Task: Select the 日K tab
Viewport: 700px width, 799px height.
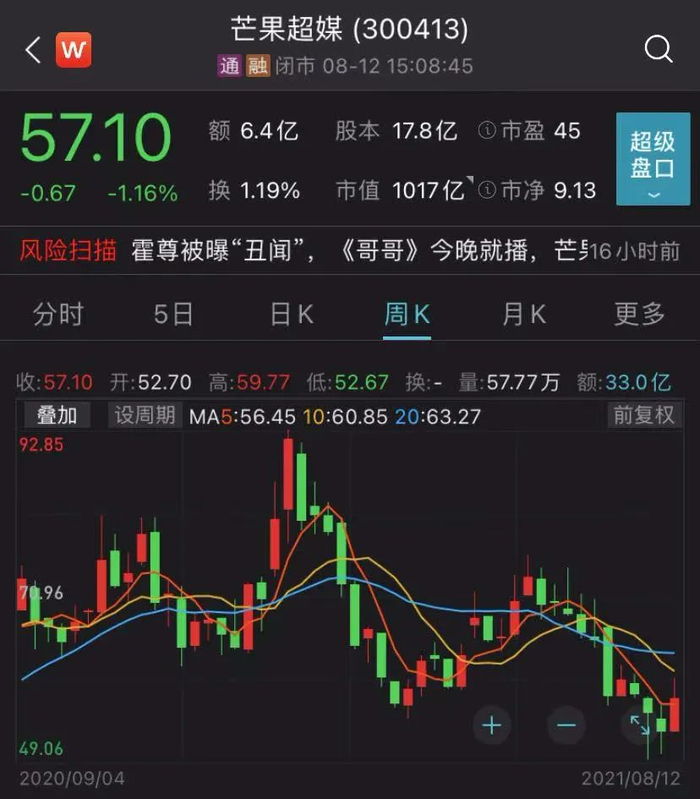Action: click(291, 314)
